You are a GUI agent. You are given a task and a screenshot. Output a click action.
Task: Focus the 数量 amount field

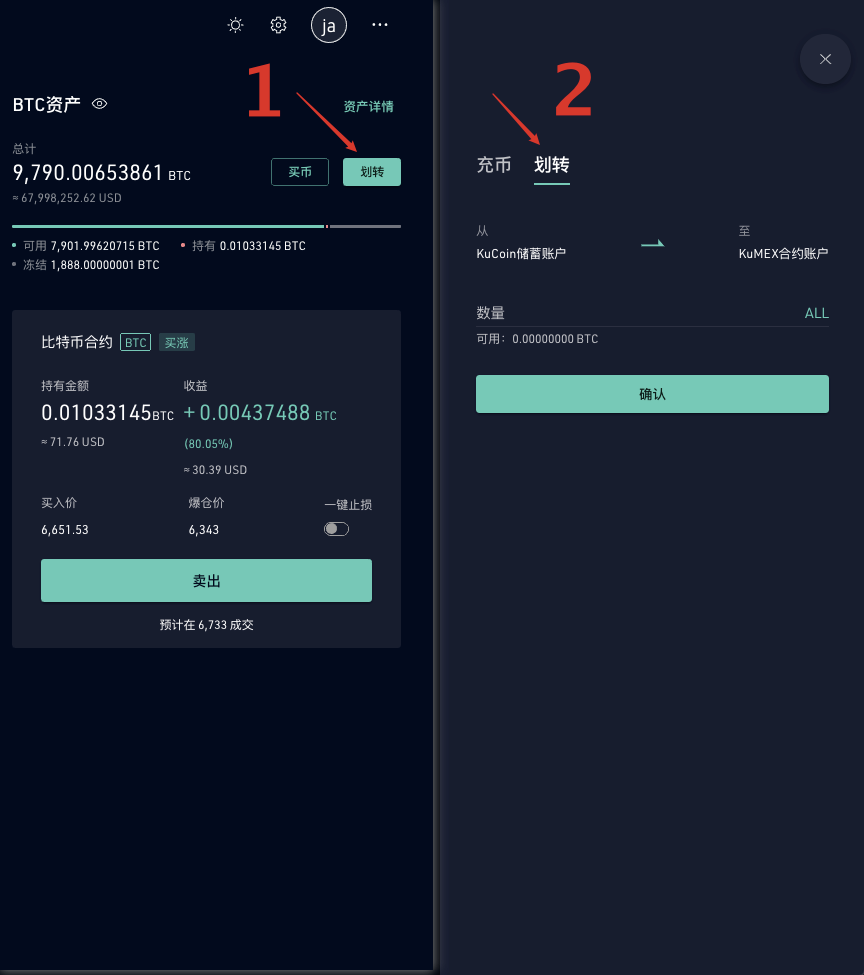tap(630, 313)
